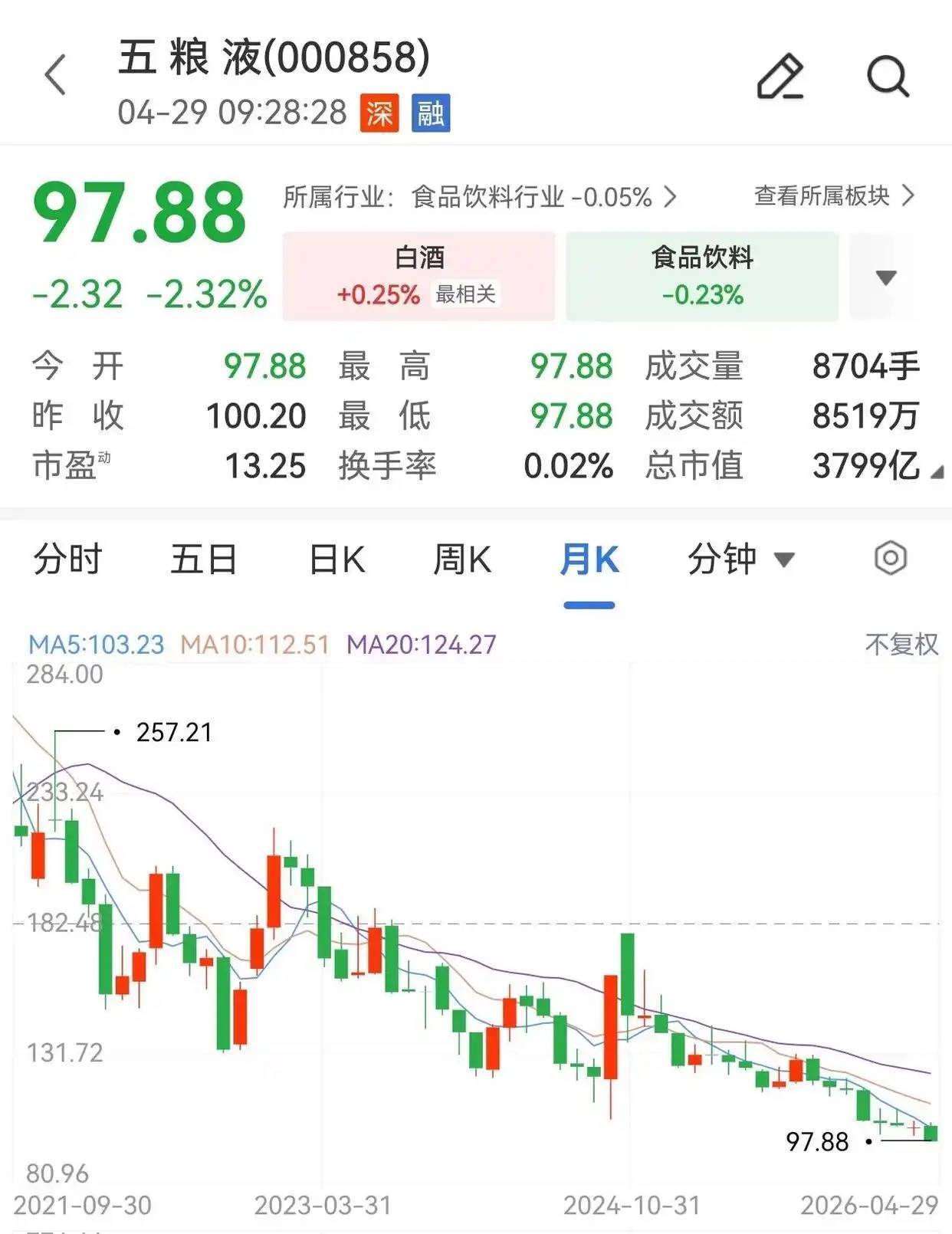Screen dimensions: 952x1234
Task: Go back using the top-left arrow
Action: coord(55,75)
